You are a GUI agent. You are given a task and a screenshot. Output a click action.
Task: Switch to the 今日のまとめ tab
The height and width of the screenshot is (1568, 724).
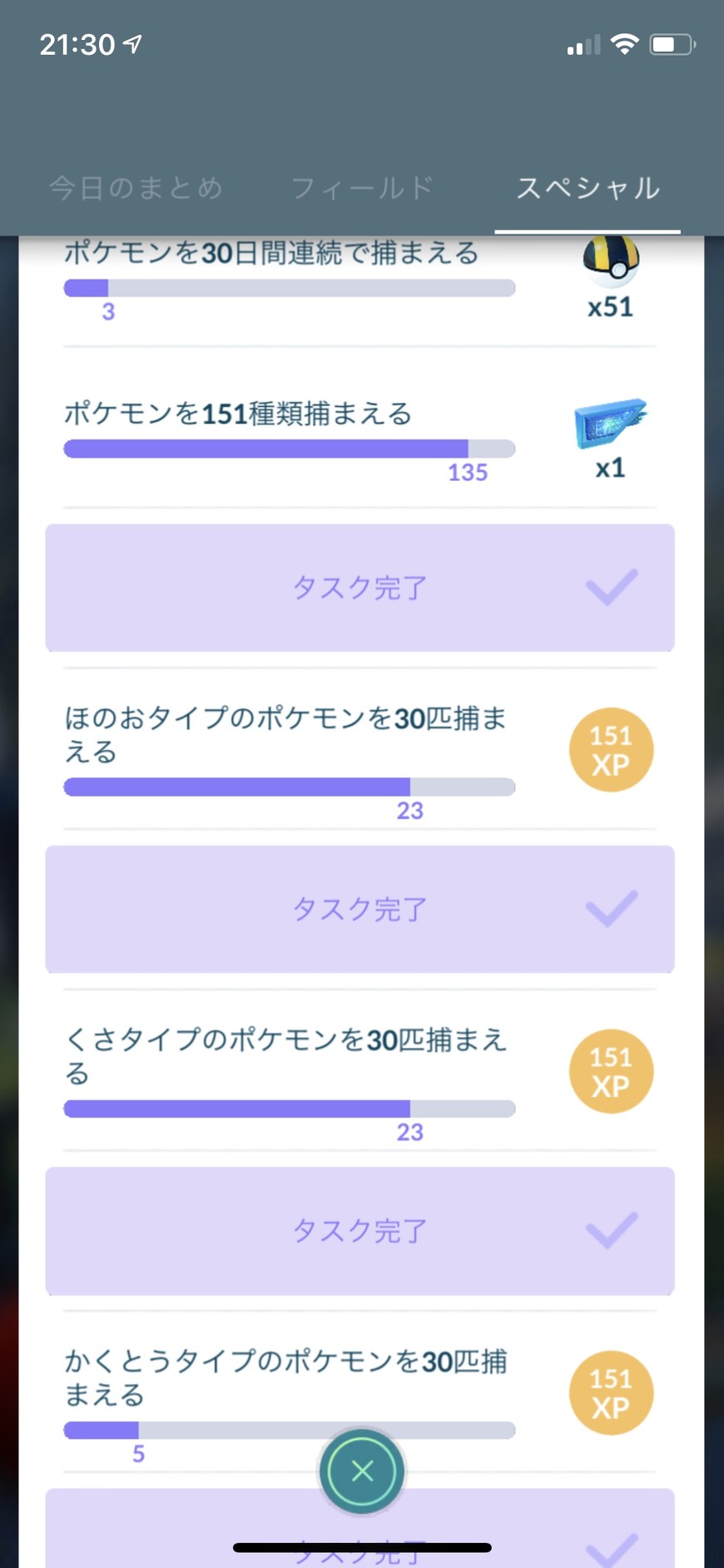(x=136, y=188)
